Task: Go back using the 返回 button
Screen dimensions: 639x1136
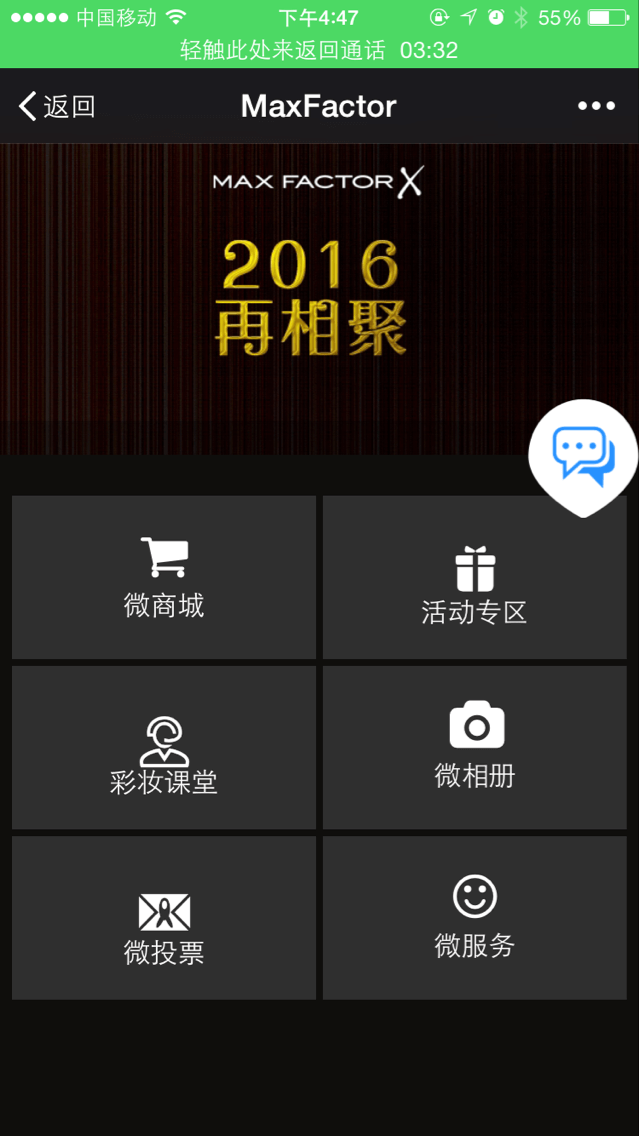Action: 57,106
